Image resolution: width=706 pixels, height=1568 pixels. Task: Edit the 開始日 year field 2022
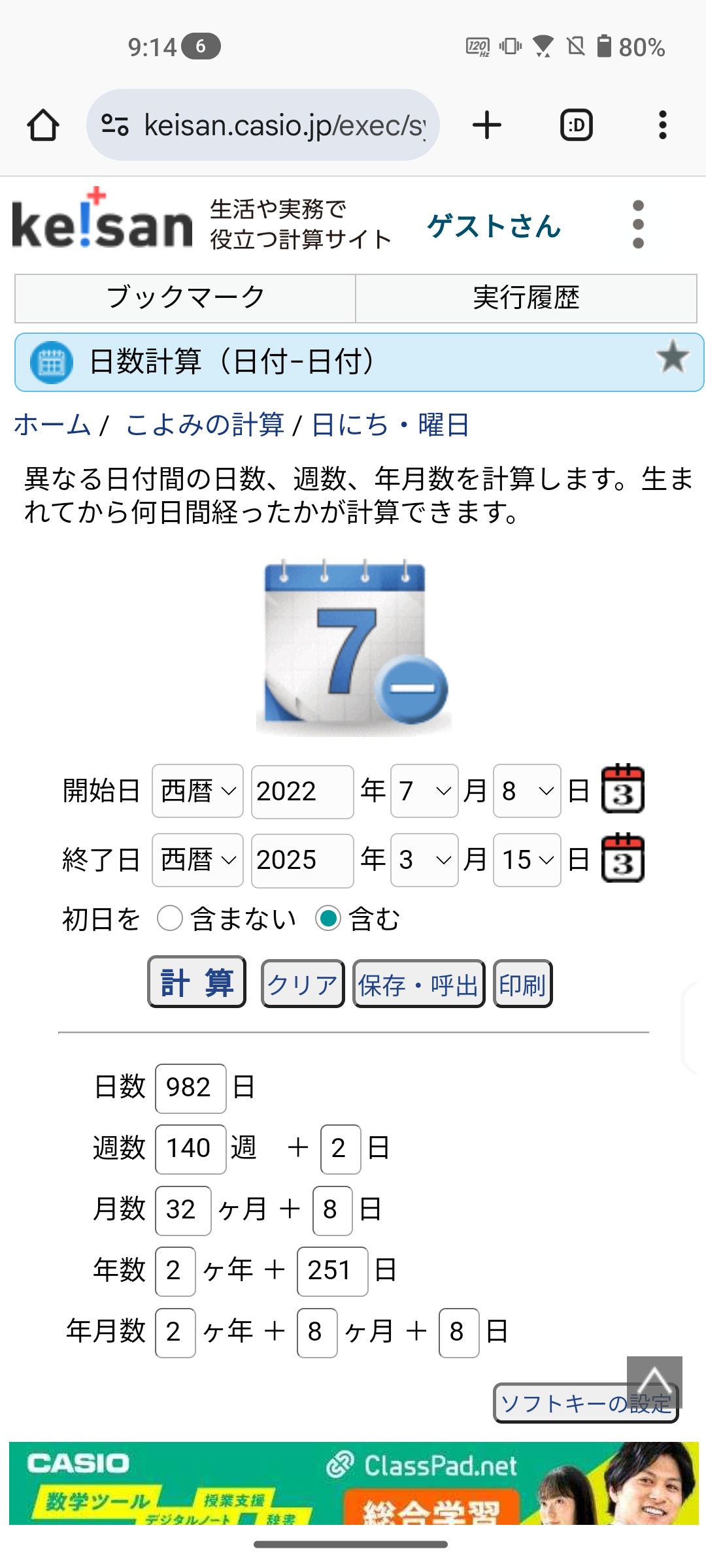tap(302, 792)
